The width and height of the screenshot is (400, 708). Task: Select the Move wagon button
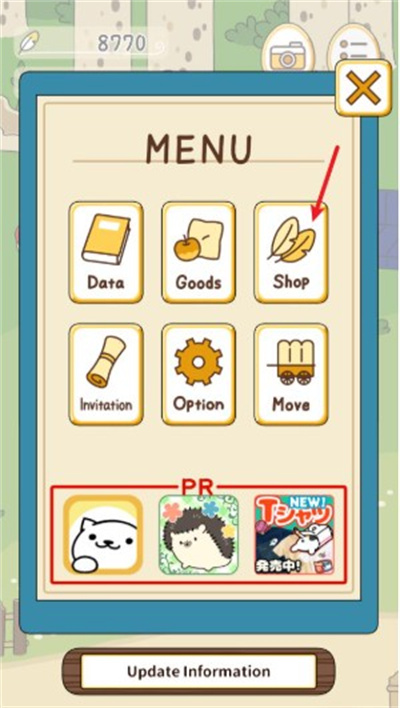coord(291,374)
